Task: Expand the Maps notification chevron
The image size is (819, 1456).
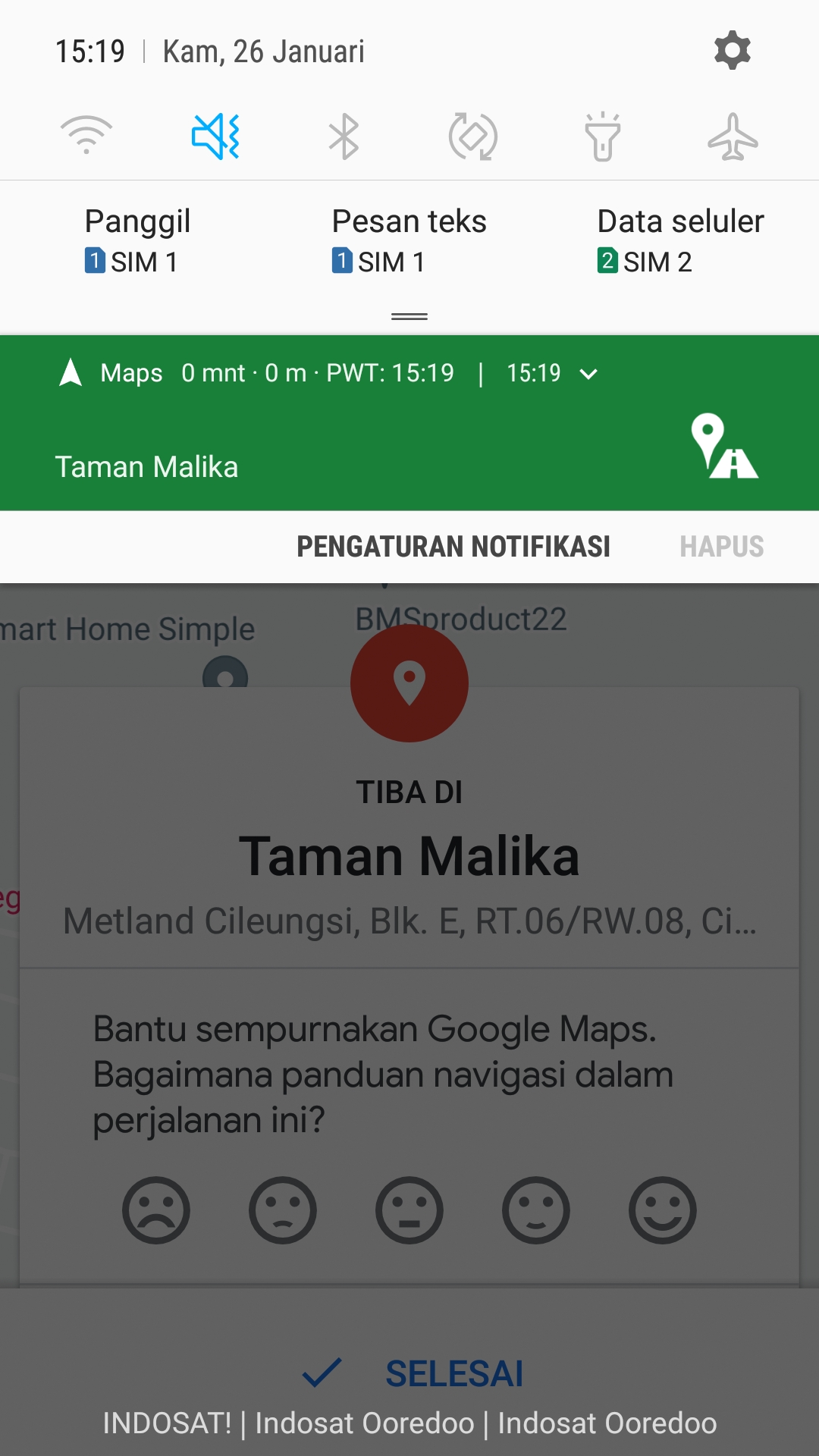Action: pos(588,373)
